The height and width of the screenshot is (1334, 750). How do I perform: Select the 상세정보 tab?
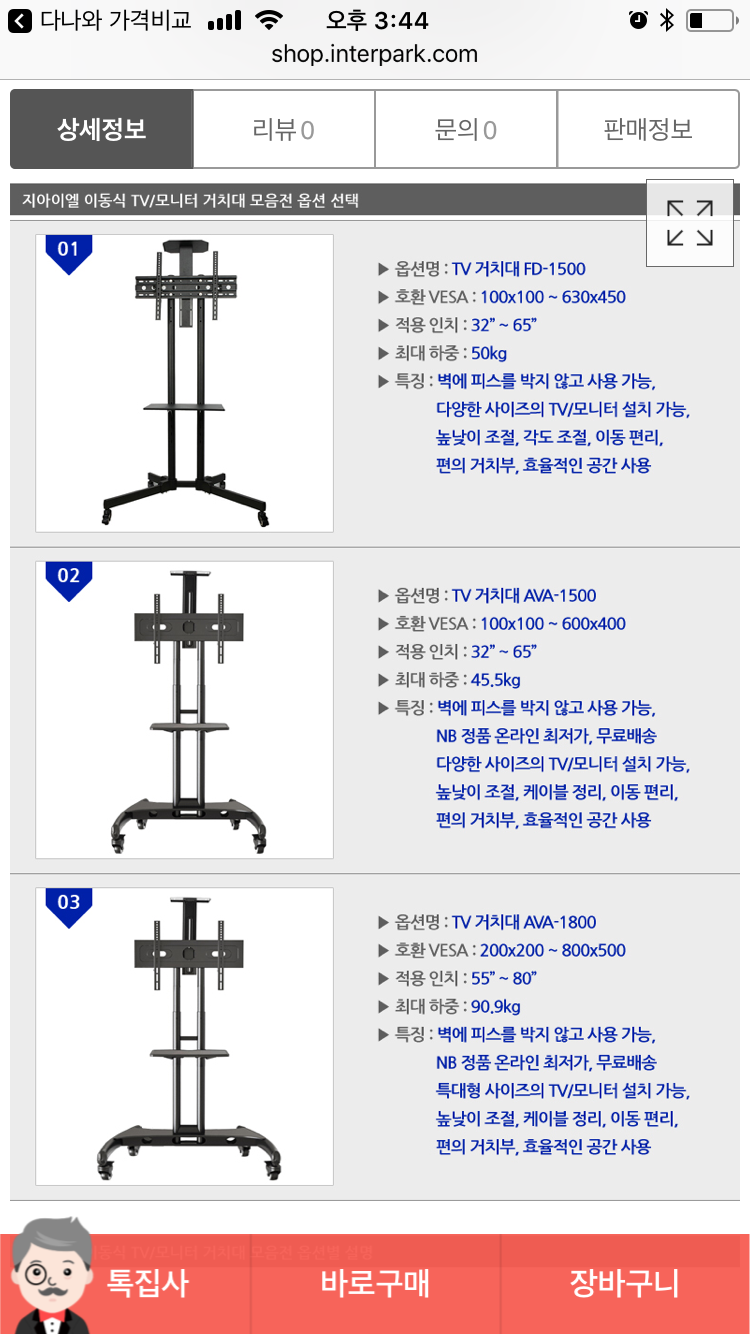(102, 129)
